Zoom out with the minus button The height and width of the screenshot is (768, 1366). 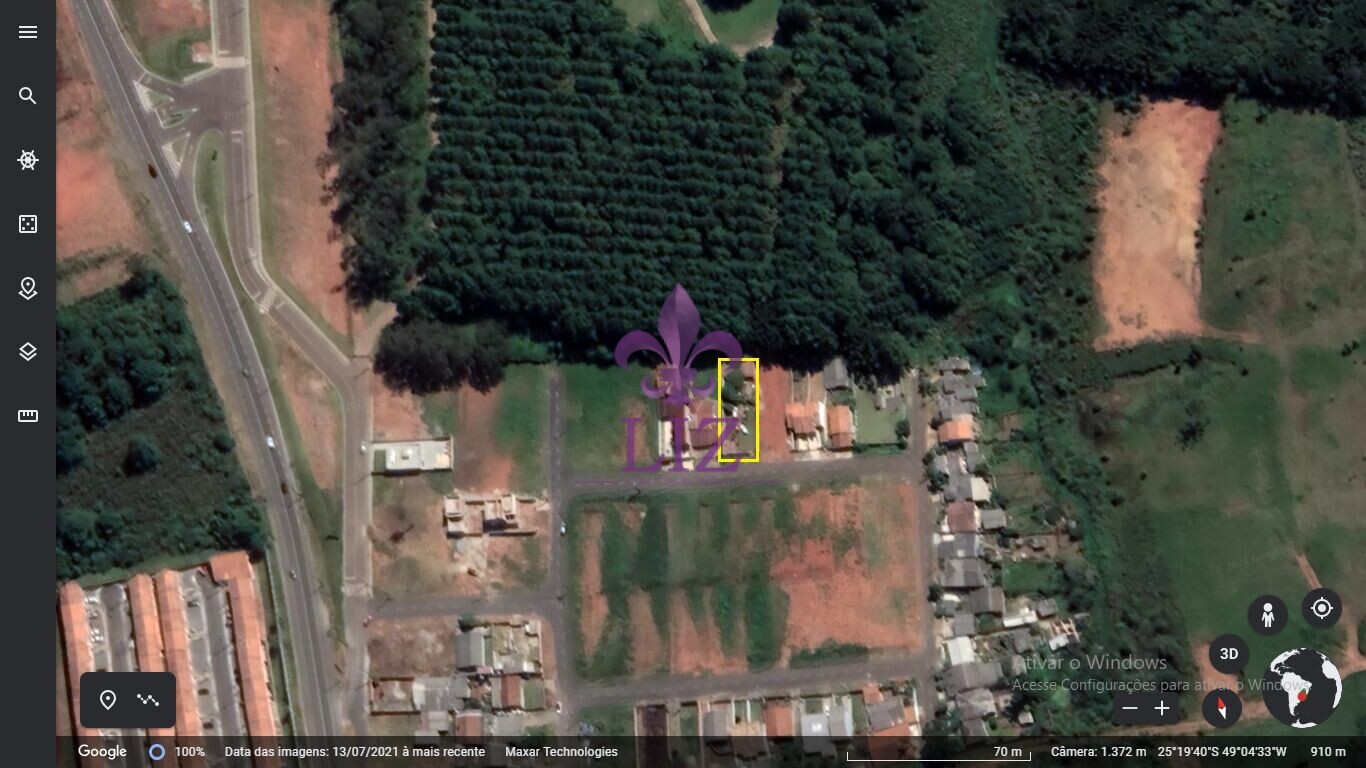pos(1130,709)
